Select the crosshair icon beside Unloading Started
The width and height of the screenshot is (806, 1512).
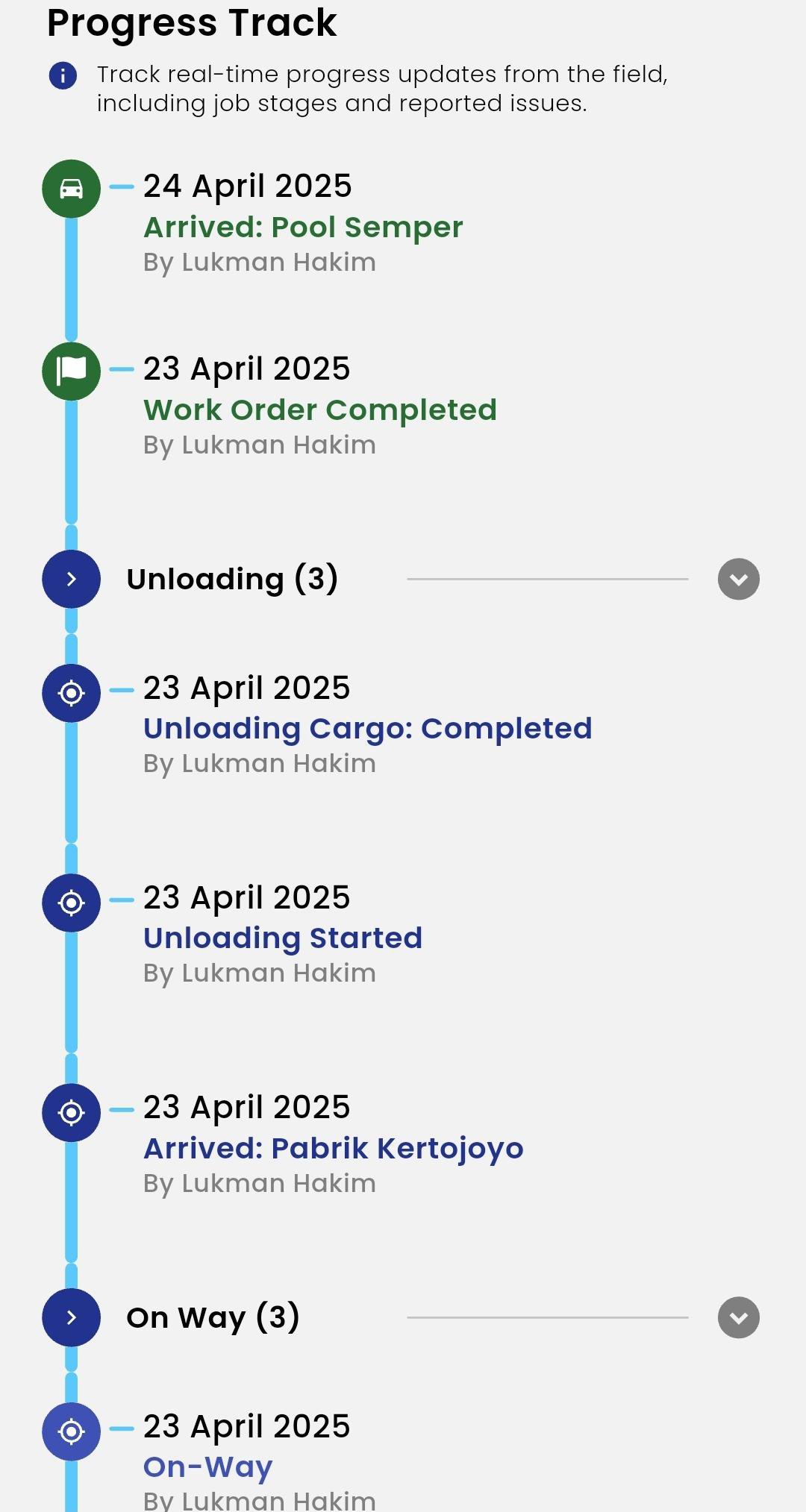pos(71,903)
